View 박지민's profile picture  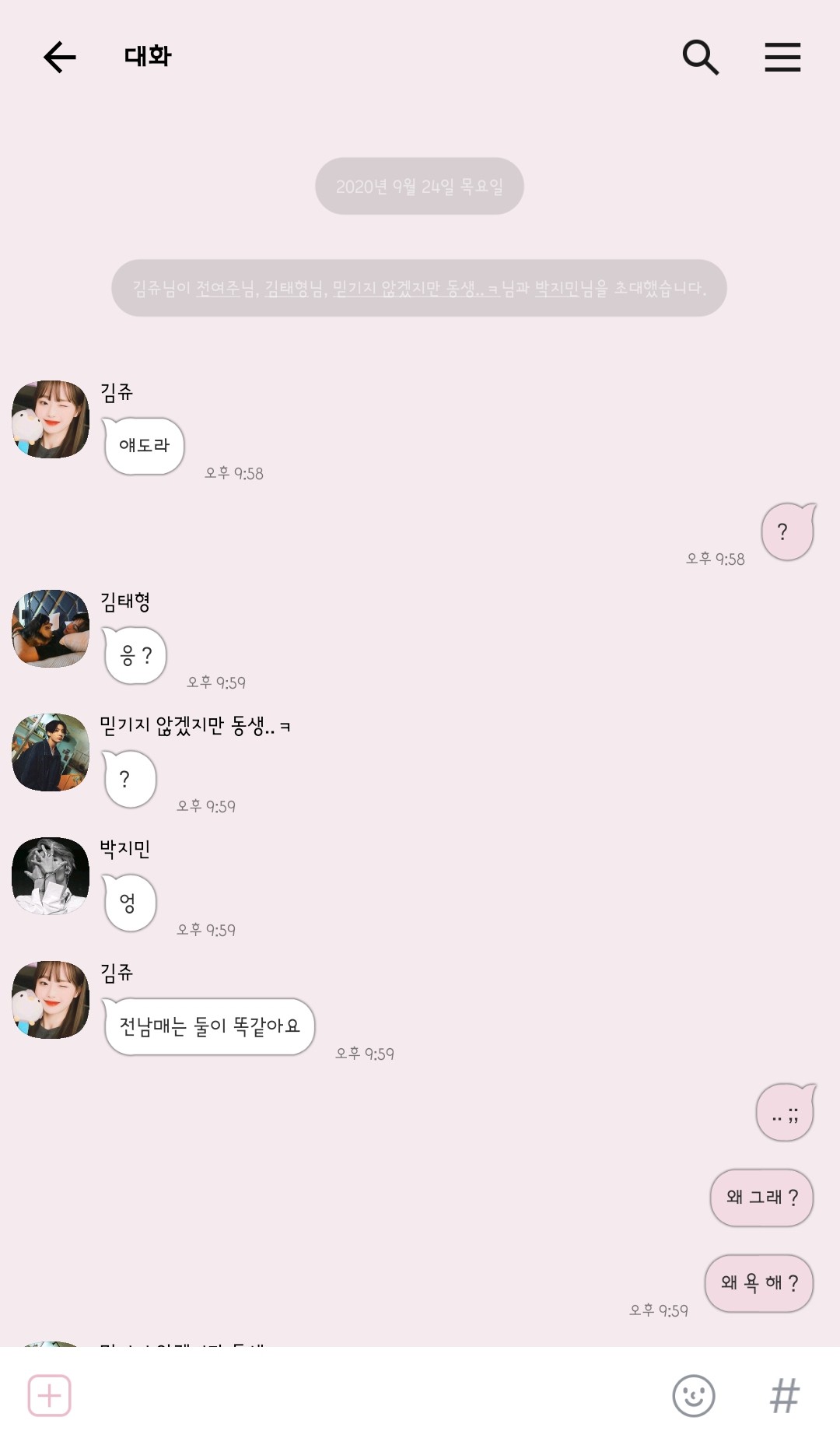pos(51,875)
